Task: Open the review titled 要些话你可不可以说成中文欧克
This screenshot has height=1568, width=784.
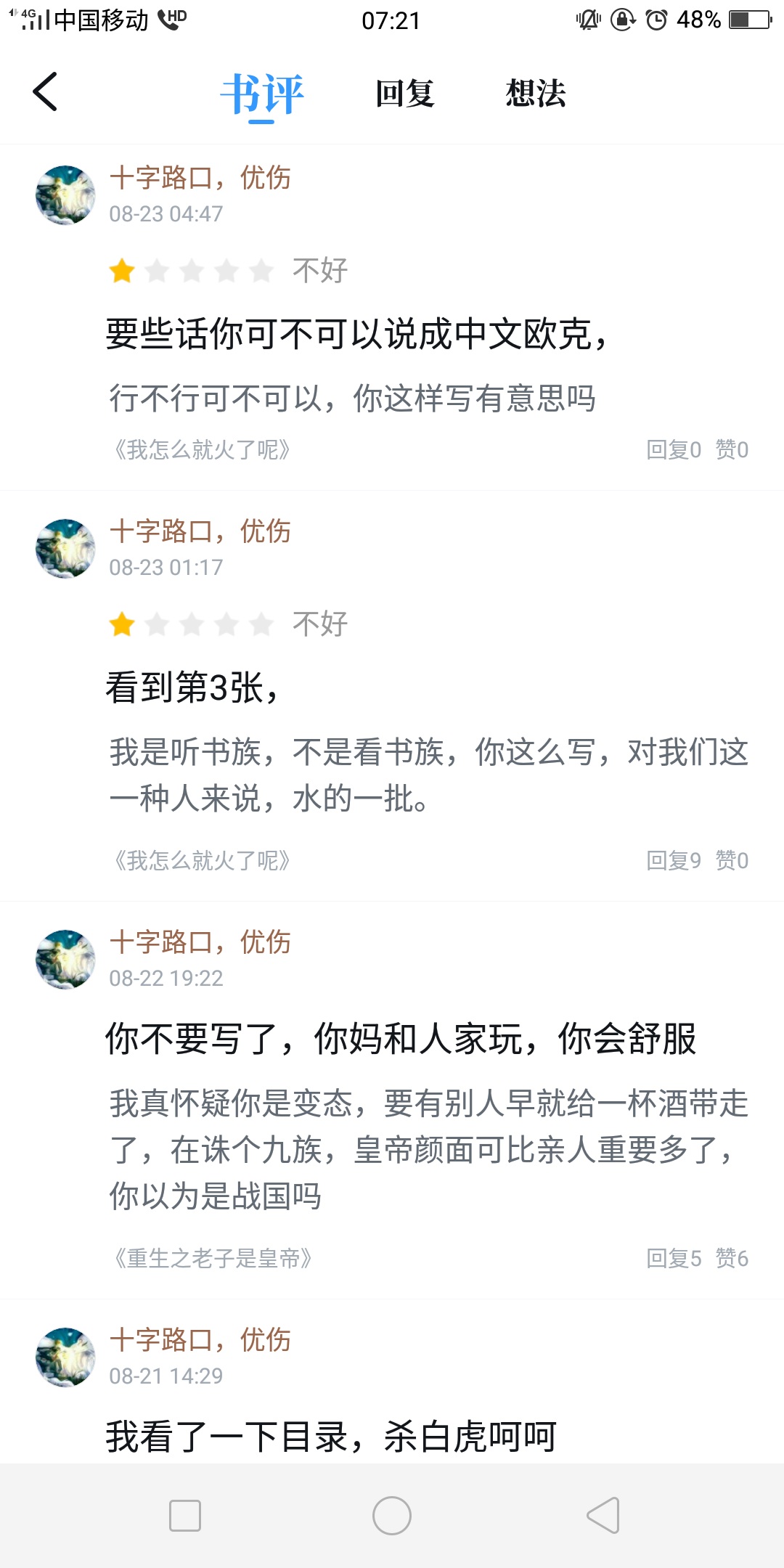Action: tap(356, 335)
